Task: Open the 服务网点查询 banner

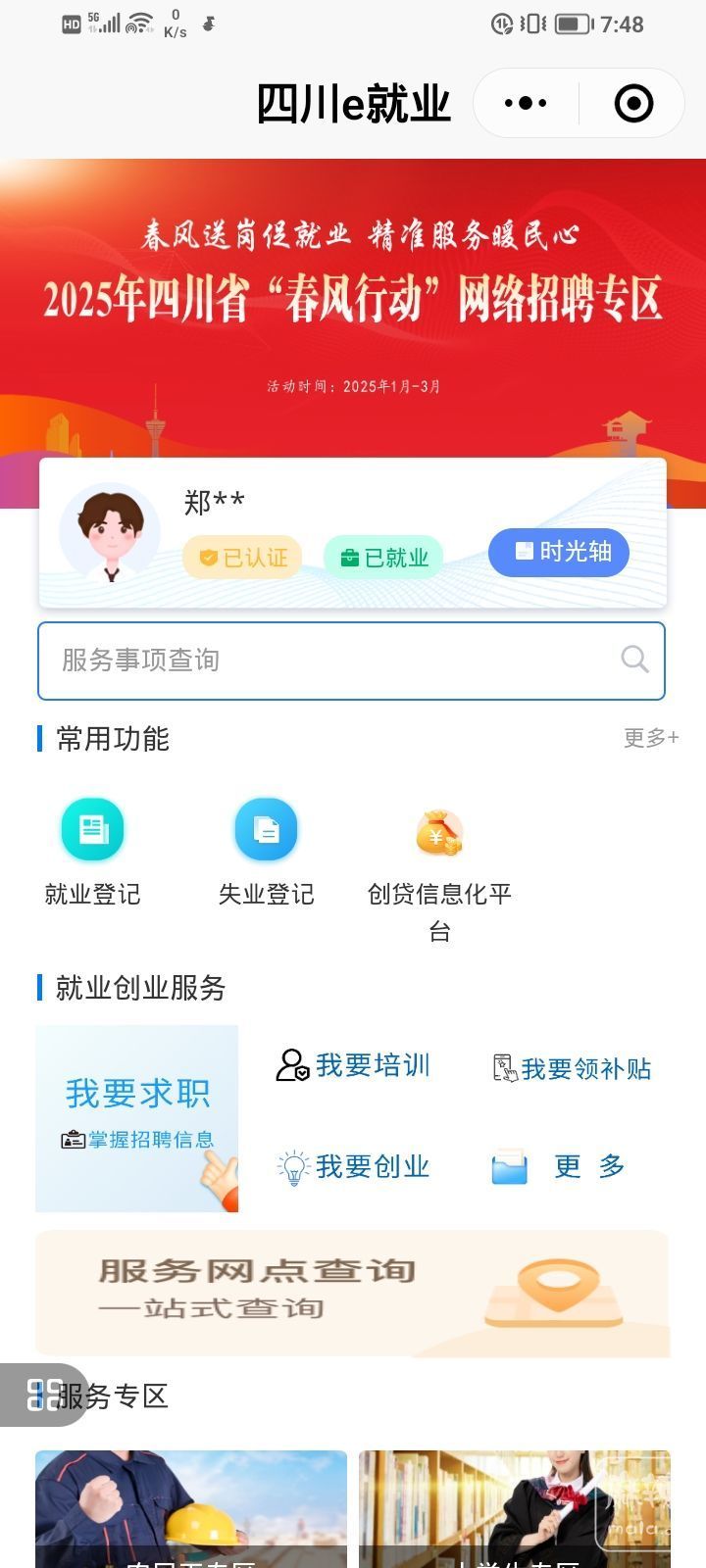Action: 353,1293
